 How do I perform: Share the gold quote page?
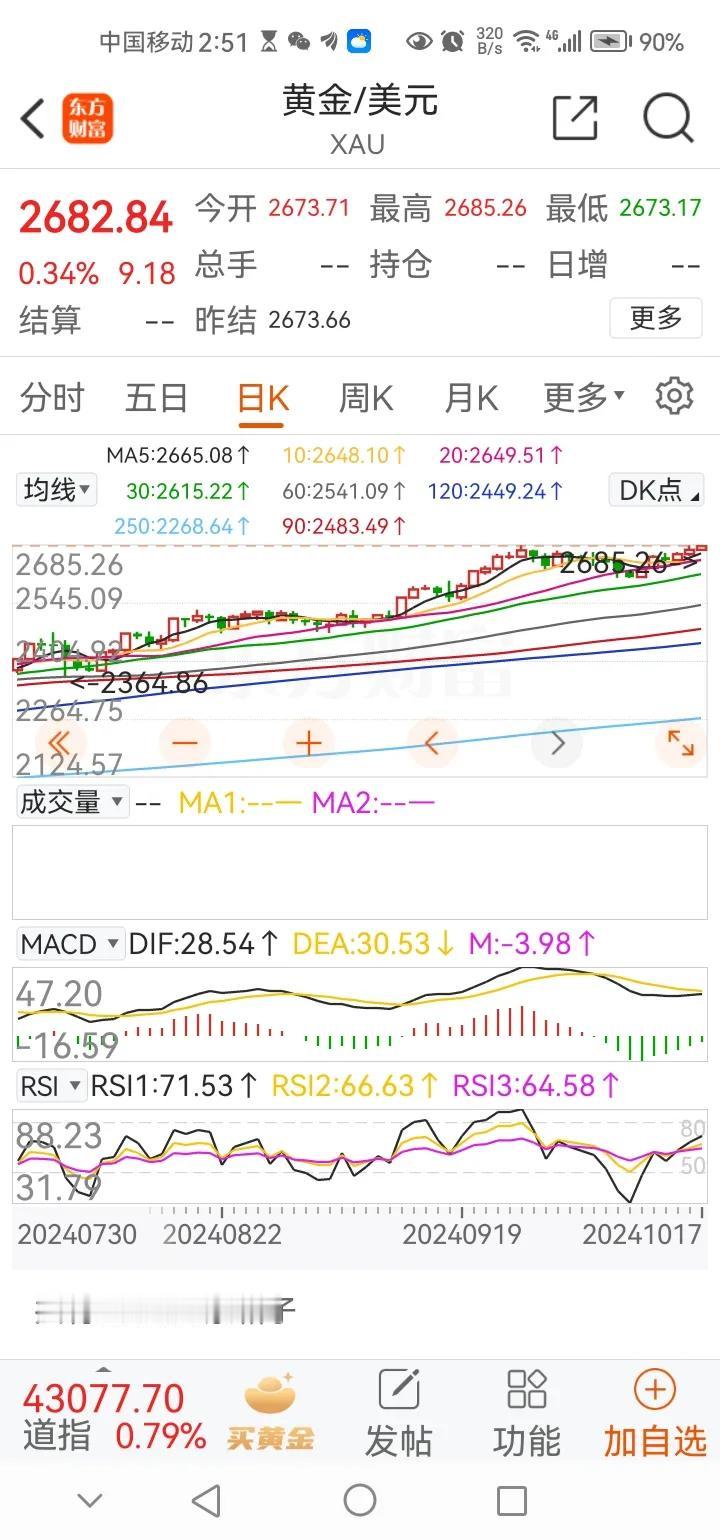coord(575,119)
